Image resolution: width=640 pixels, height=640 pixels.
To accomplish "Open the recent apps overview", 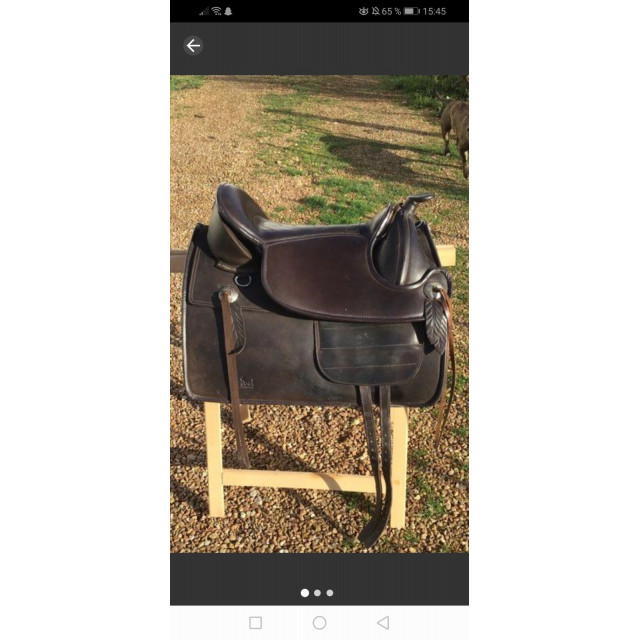I will click(x=255, y=622).
